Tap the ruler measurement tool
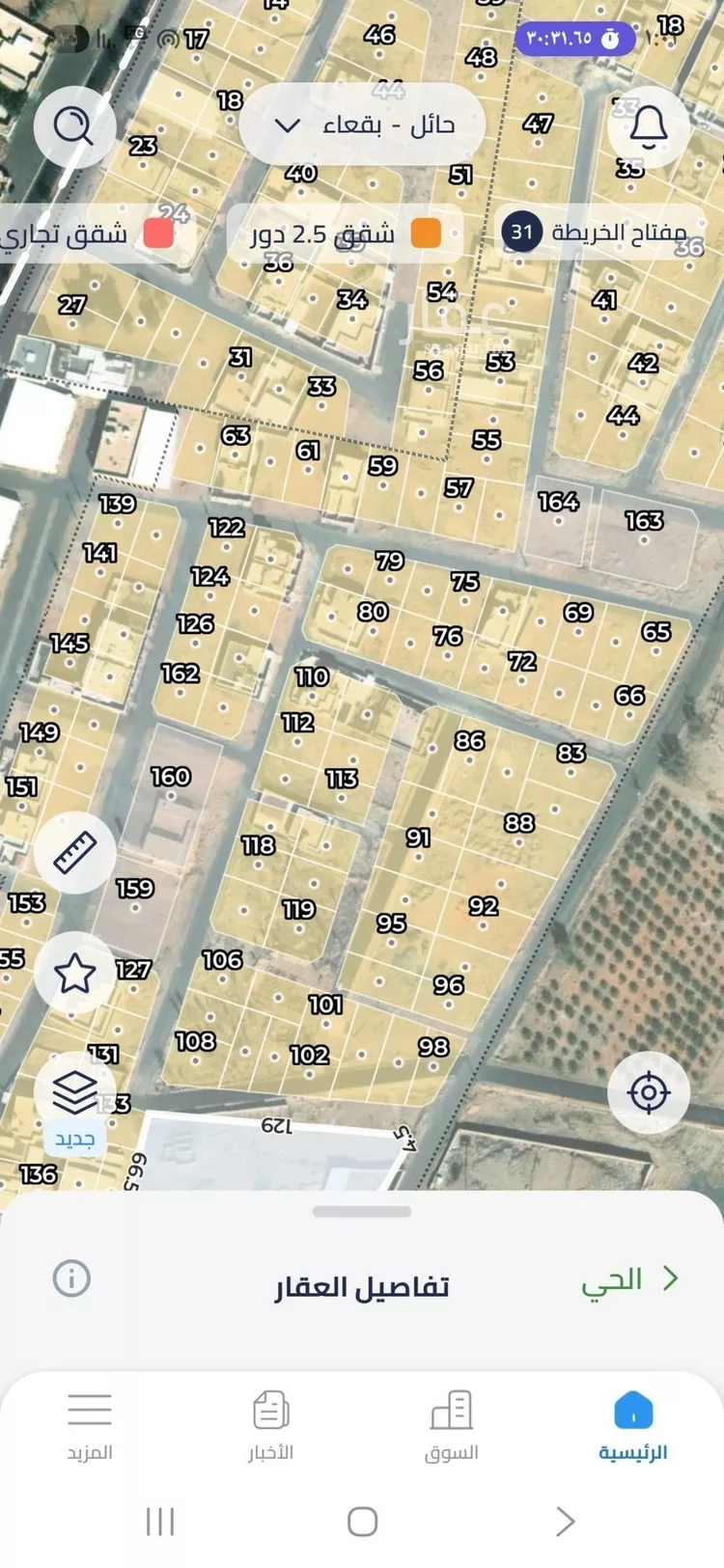The height and width of the screenshot is (1568, 724). tap(74, 853)
